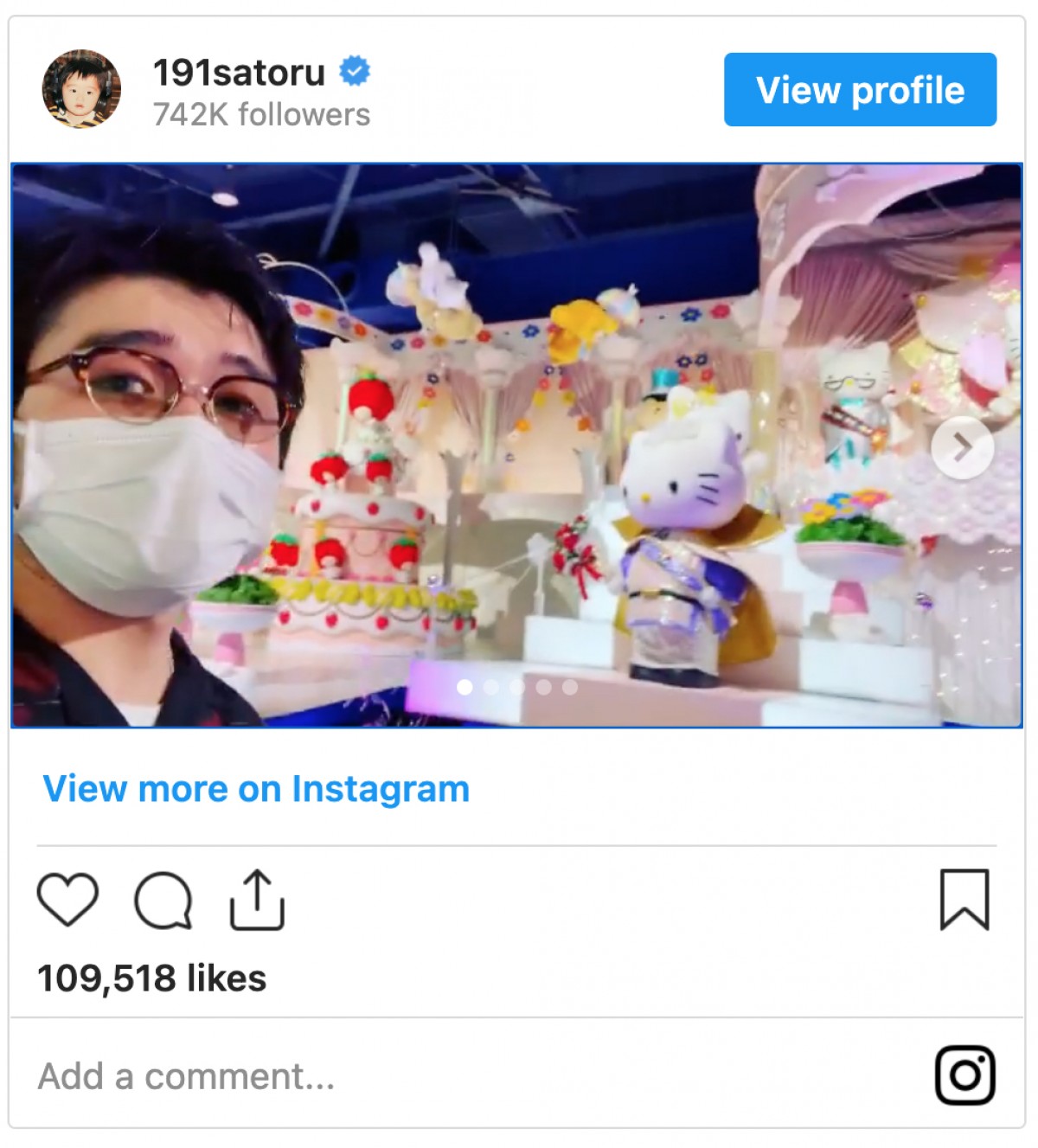
Task: Like this post with the heart
Action: click(x=67, y=900)
